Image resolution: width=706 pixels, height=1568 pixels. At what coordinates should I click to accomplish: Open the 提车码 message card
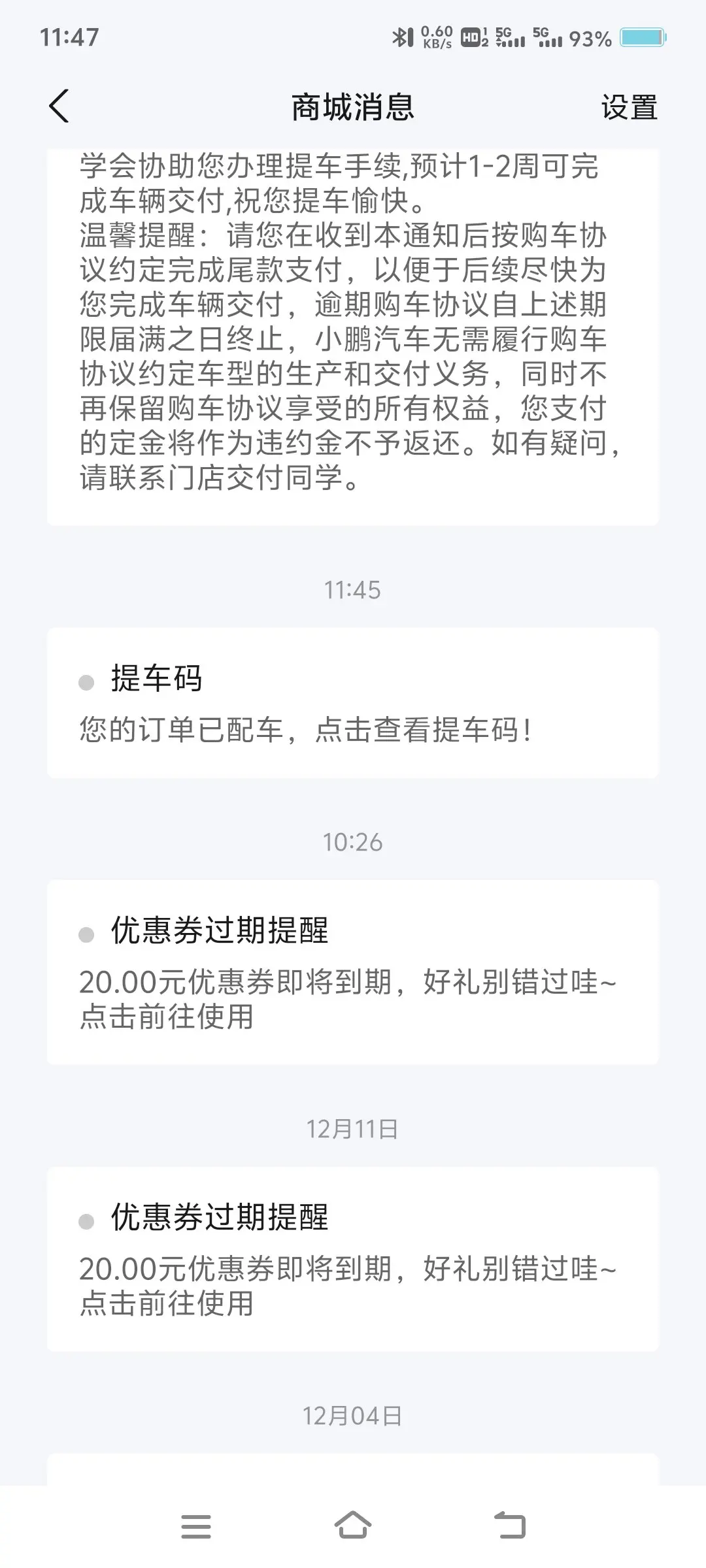[353, 703]
